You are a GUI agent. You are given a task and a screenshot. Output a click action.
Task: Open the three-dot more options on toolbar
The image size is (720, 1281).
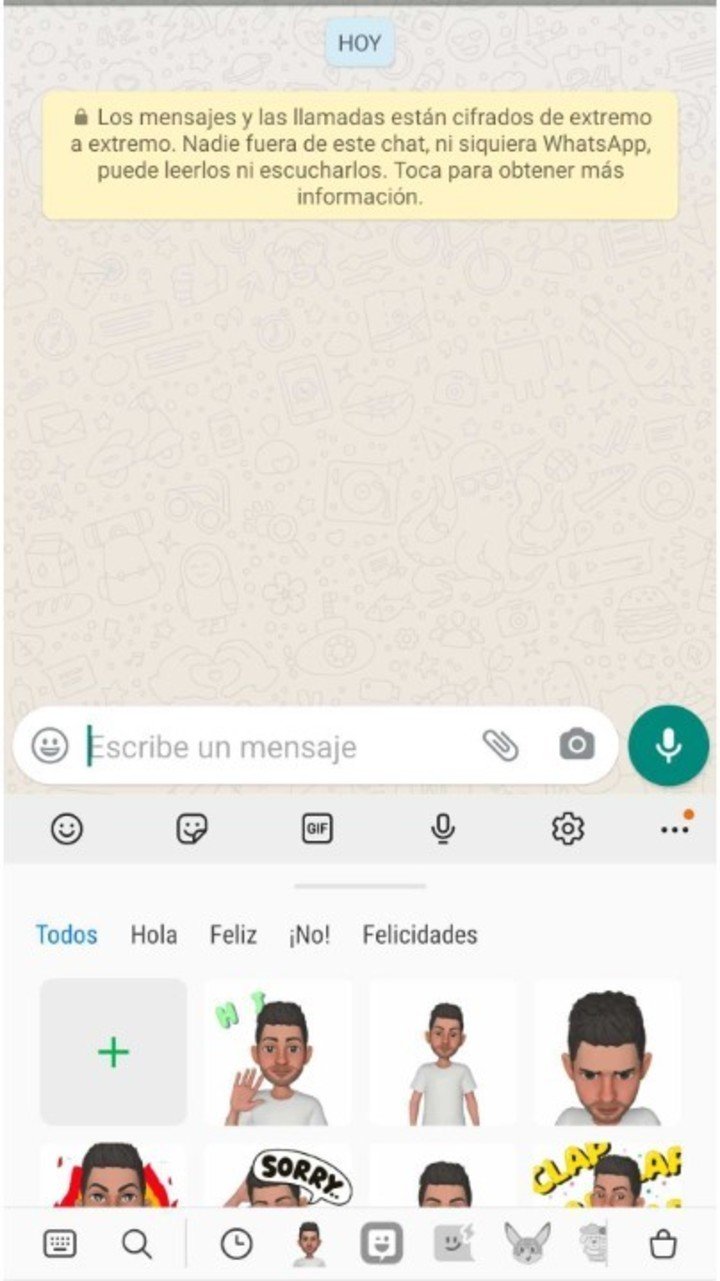tap(675, 829)
